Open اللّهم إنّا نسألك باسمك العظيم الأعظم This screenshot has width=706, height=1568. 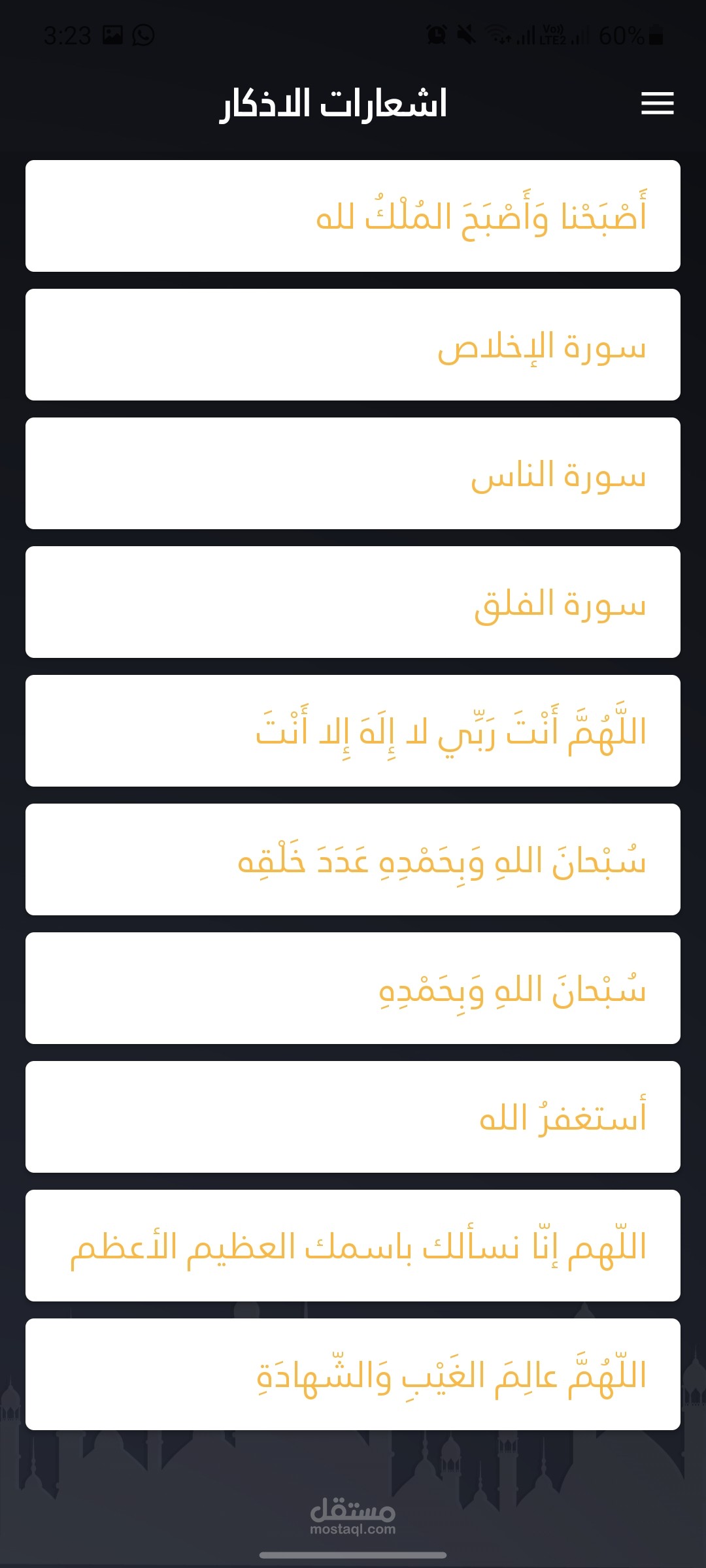[353, 1245]
